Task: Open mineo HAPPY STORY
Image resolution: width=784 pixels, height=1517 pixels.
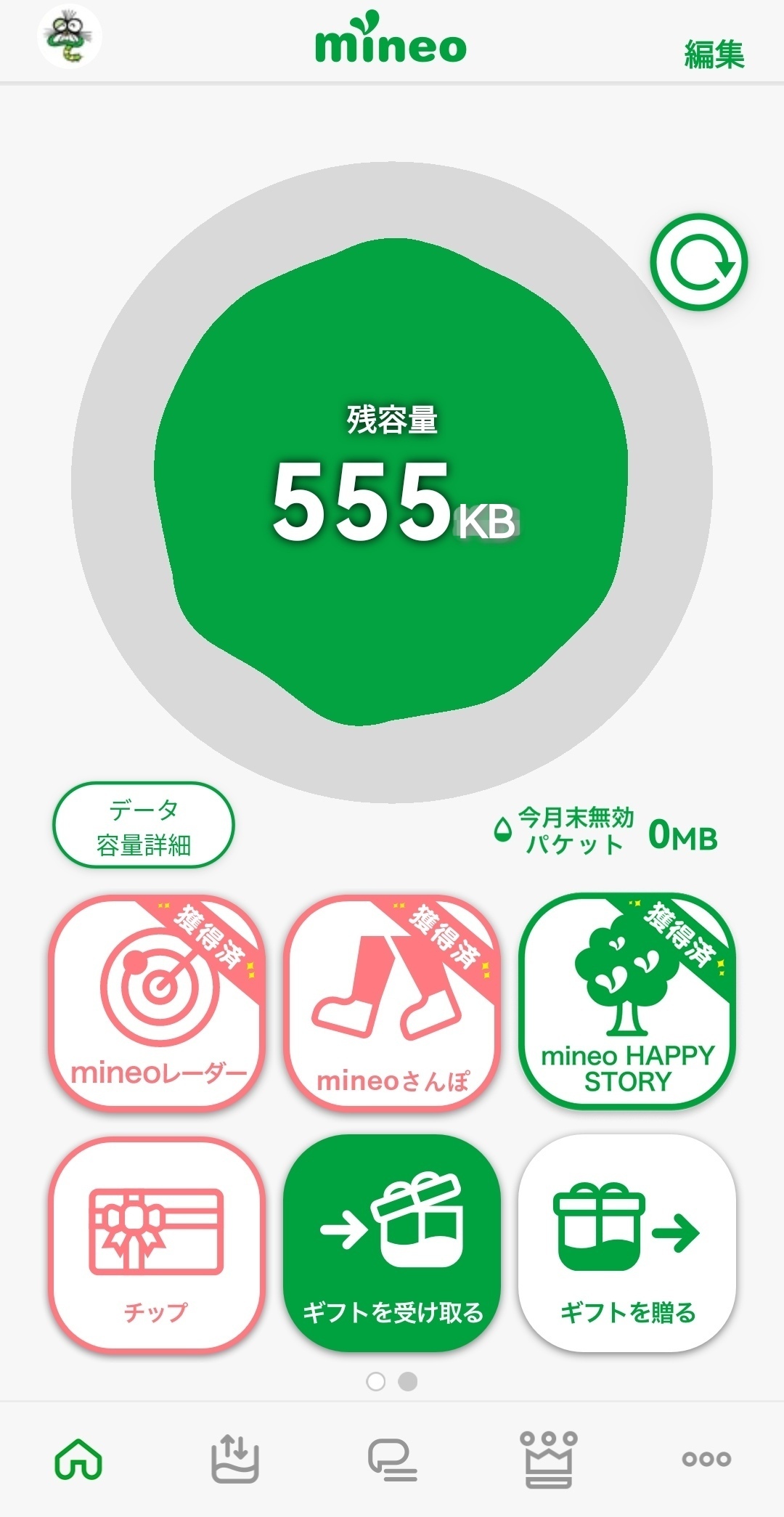Action: point(627,1003)
